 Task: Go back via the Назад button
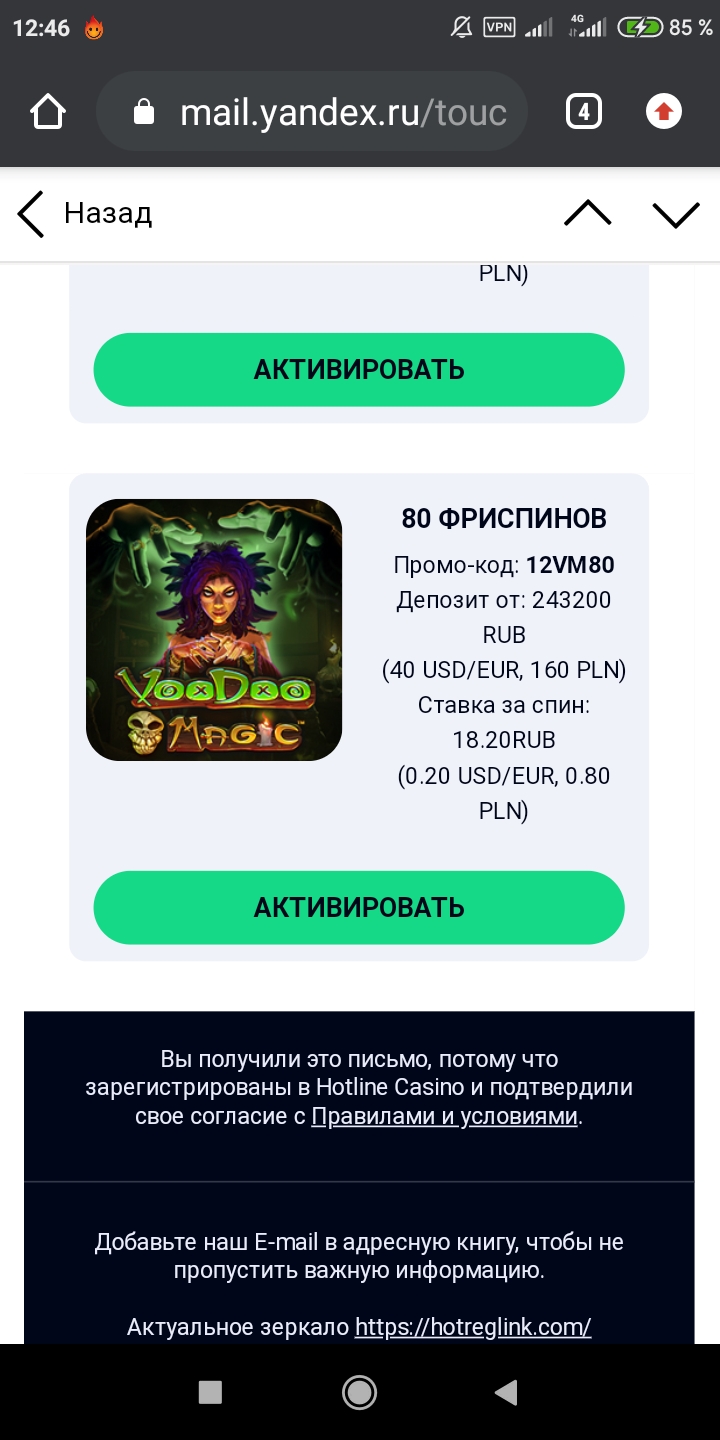[85, 214]
